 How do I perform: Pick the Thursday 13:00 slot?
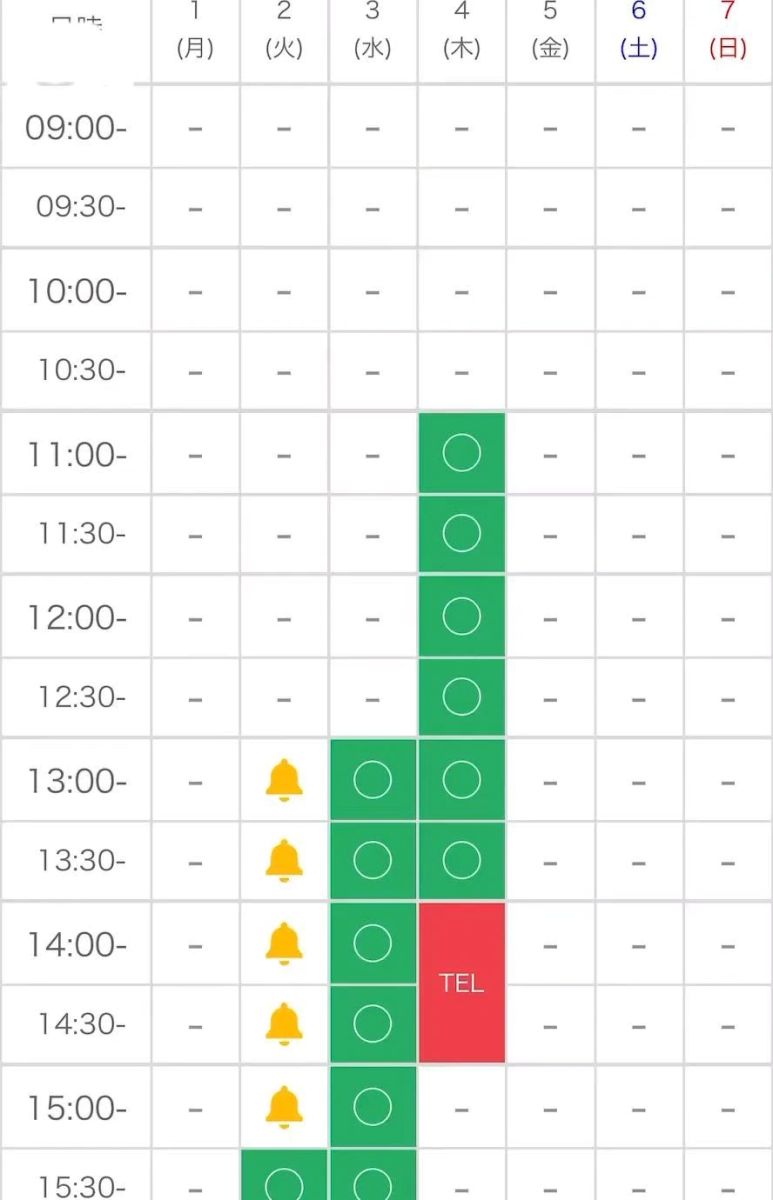click(461, 780)
